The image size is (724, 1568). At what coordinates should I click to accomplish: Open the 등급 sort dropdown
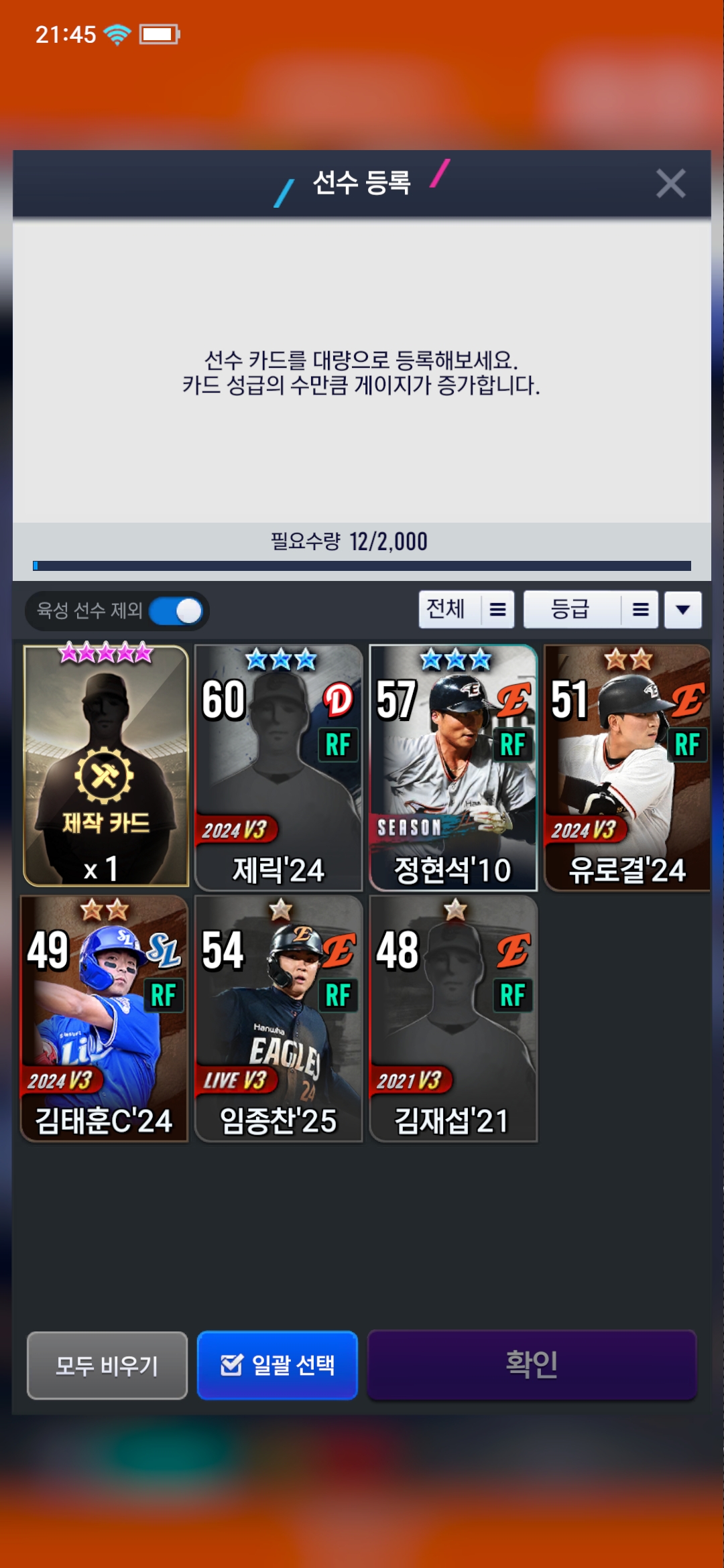[x=591, y=609]
